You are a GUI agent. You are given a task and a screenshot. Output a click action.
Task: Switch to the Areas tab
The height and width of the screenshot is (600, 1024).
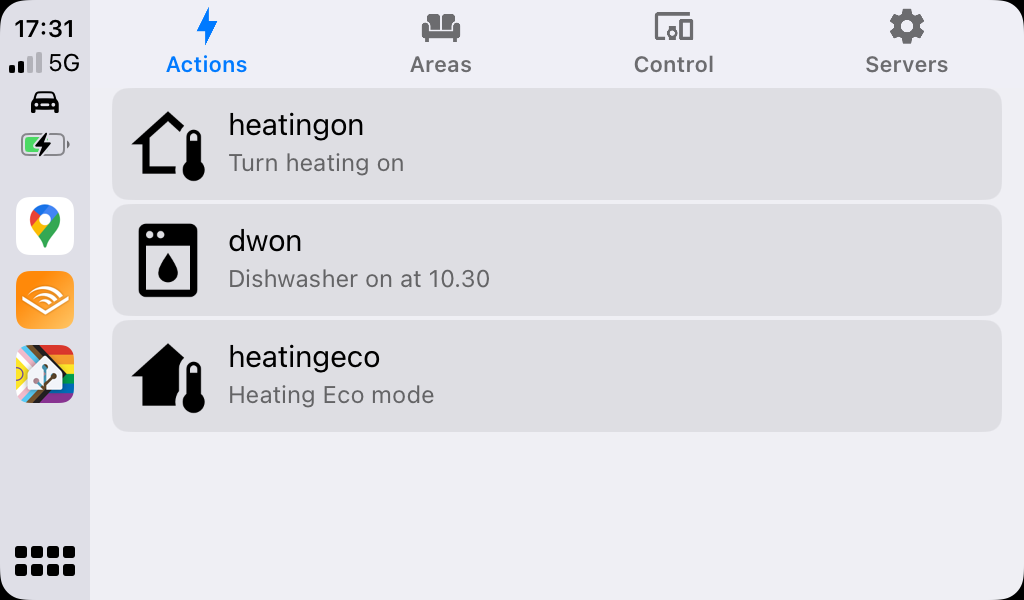(x=440, y=43)
